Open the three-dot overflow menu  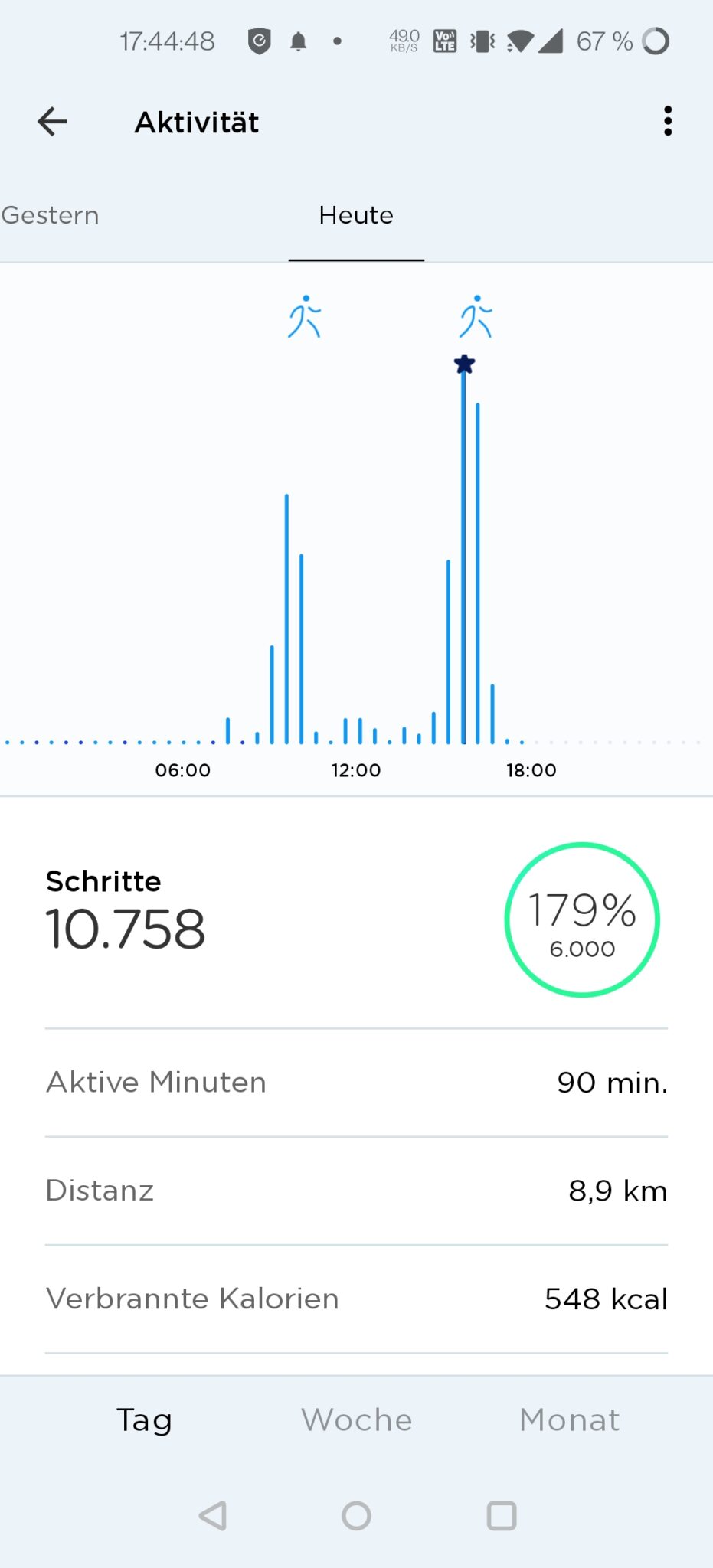(667, 121)
